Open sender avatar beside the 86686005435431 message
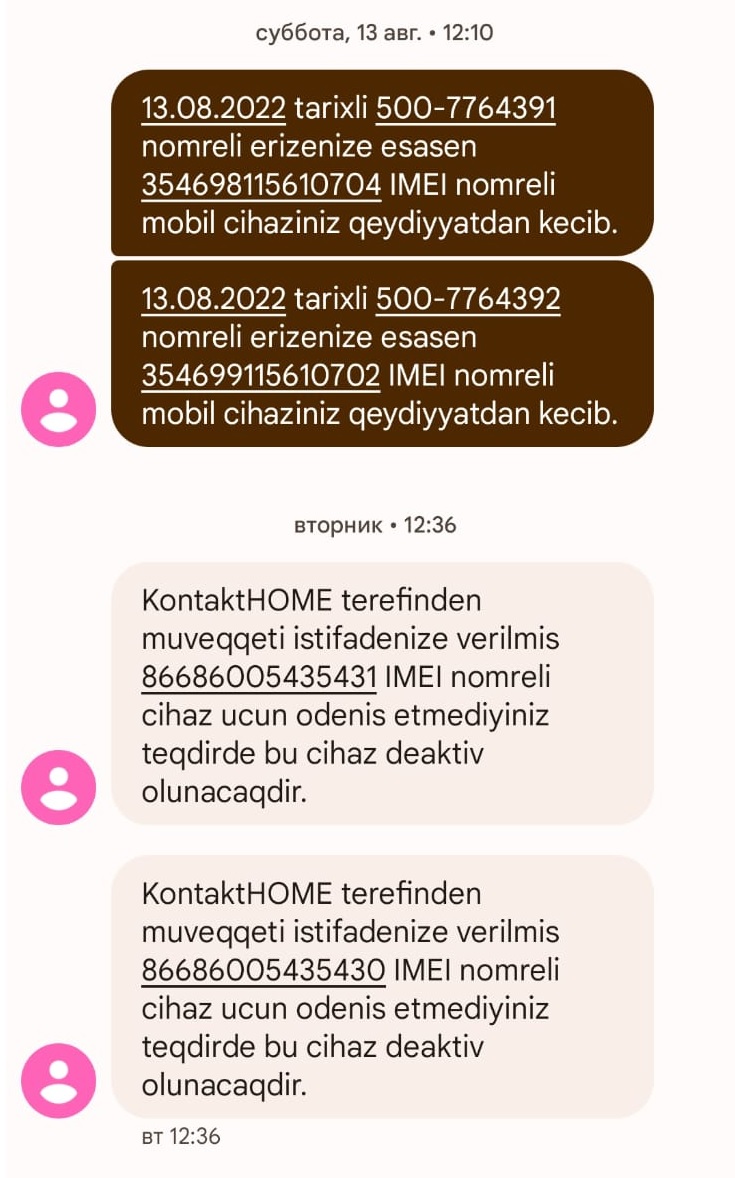 (59, 787)
